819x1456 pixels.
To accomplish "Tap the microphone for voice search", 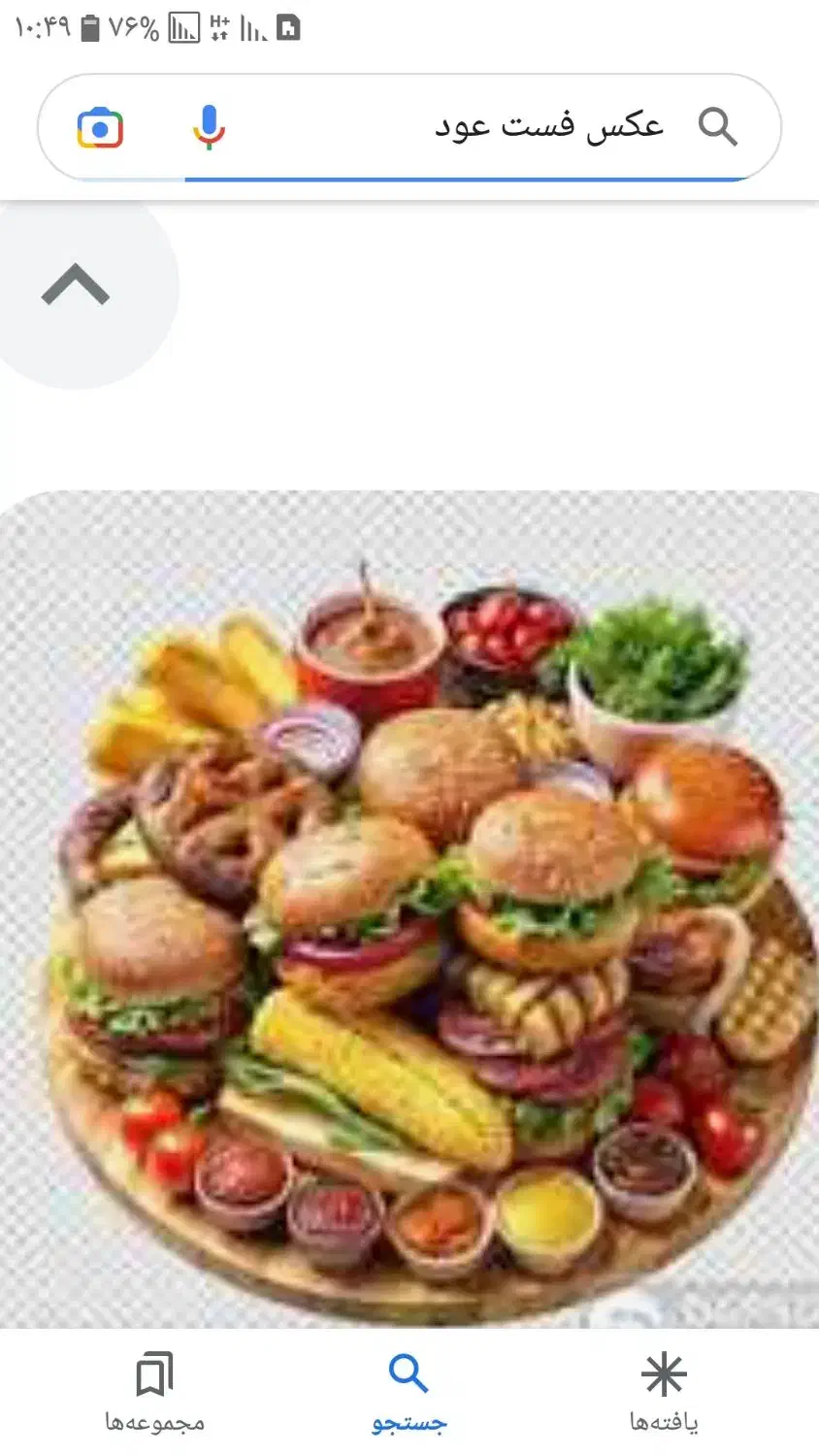I will point(209,127).
